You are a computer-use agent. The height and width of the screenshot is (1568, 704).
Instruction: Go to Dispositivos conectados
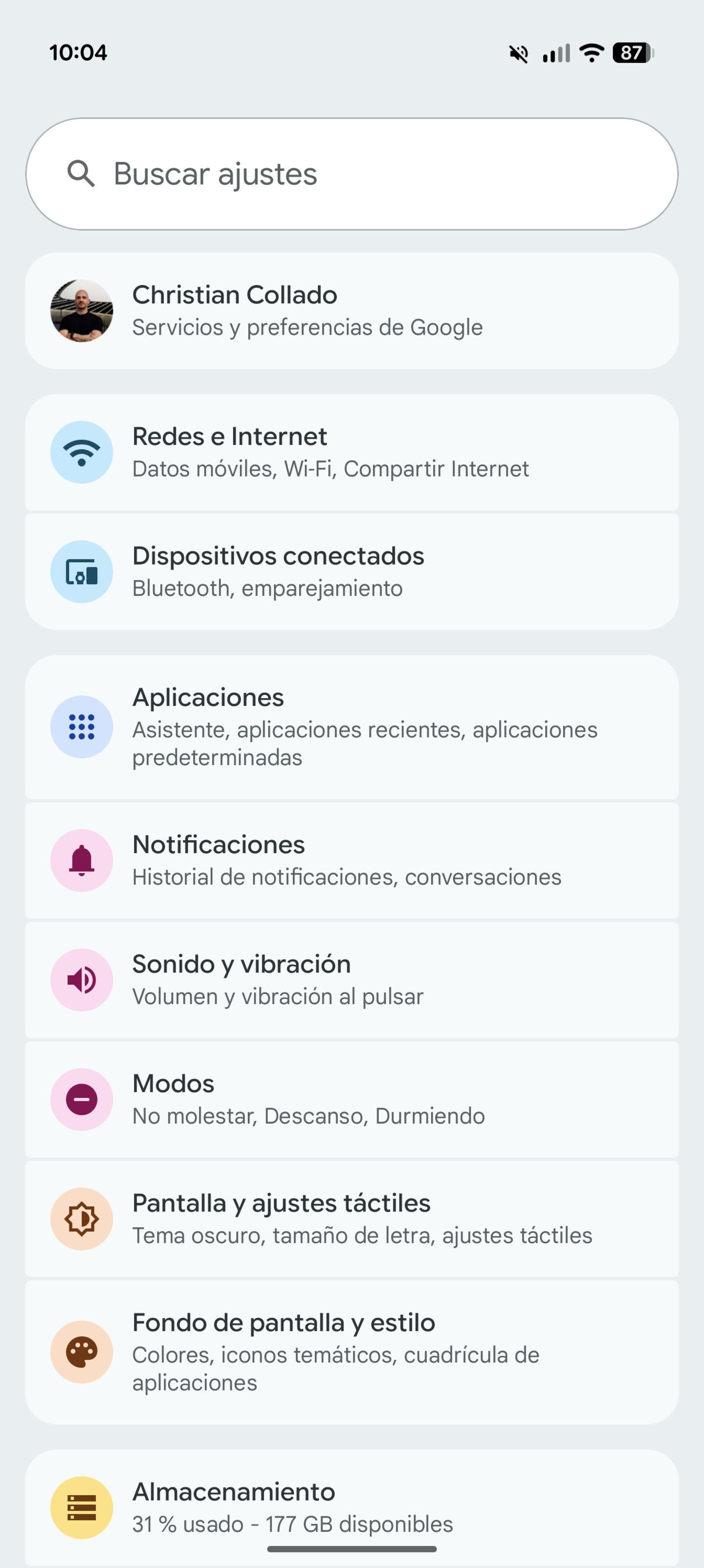coord(352,571)
